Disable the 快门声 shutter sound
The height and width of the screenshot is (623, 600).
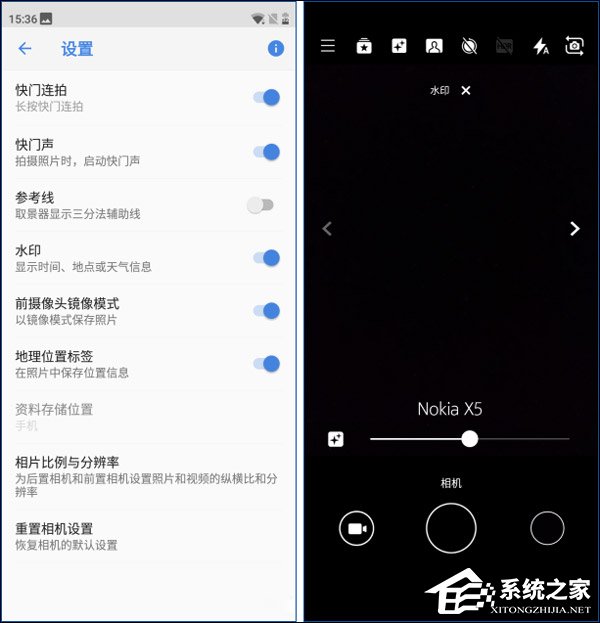point(265,151)
